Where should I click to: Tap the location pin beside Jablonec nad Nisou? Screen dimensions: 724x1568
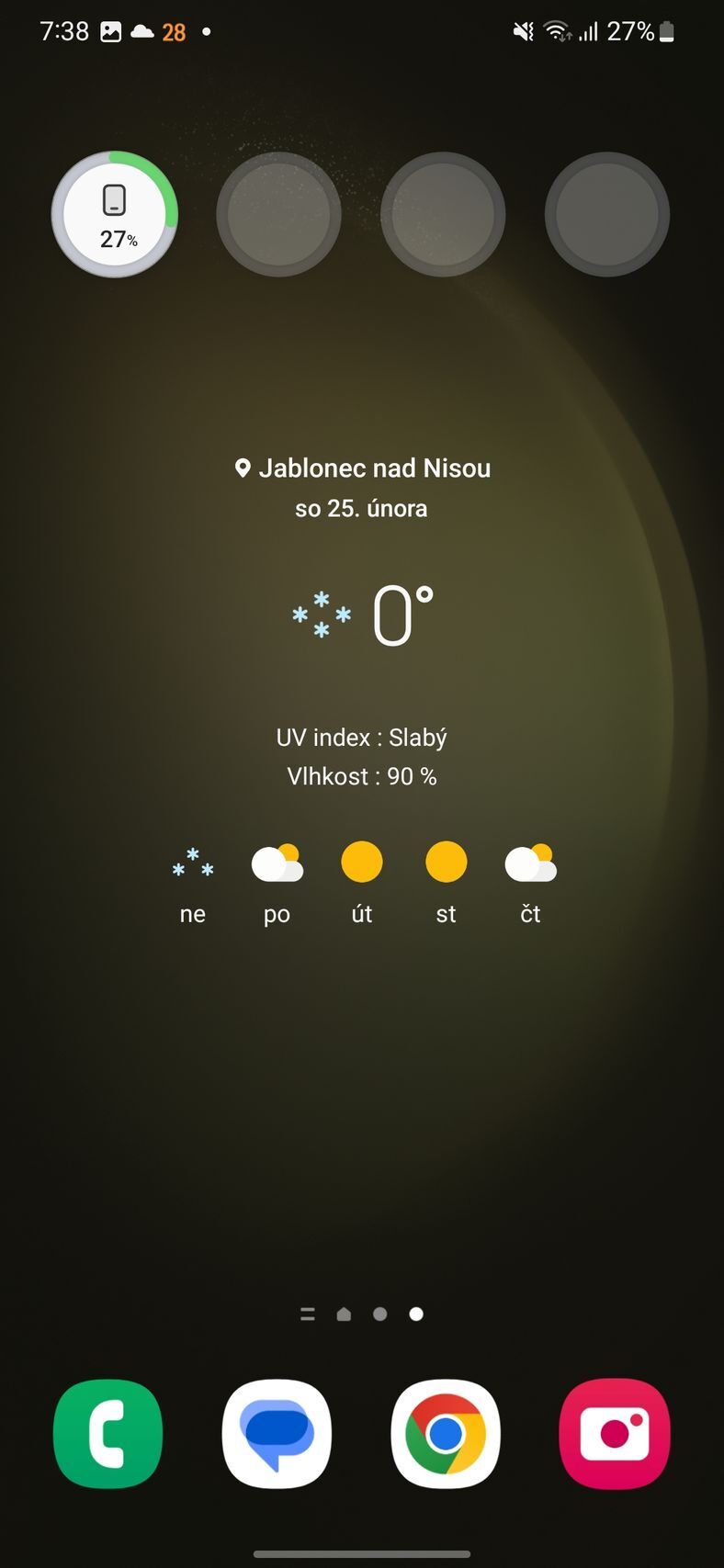(x=243, y=468)
